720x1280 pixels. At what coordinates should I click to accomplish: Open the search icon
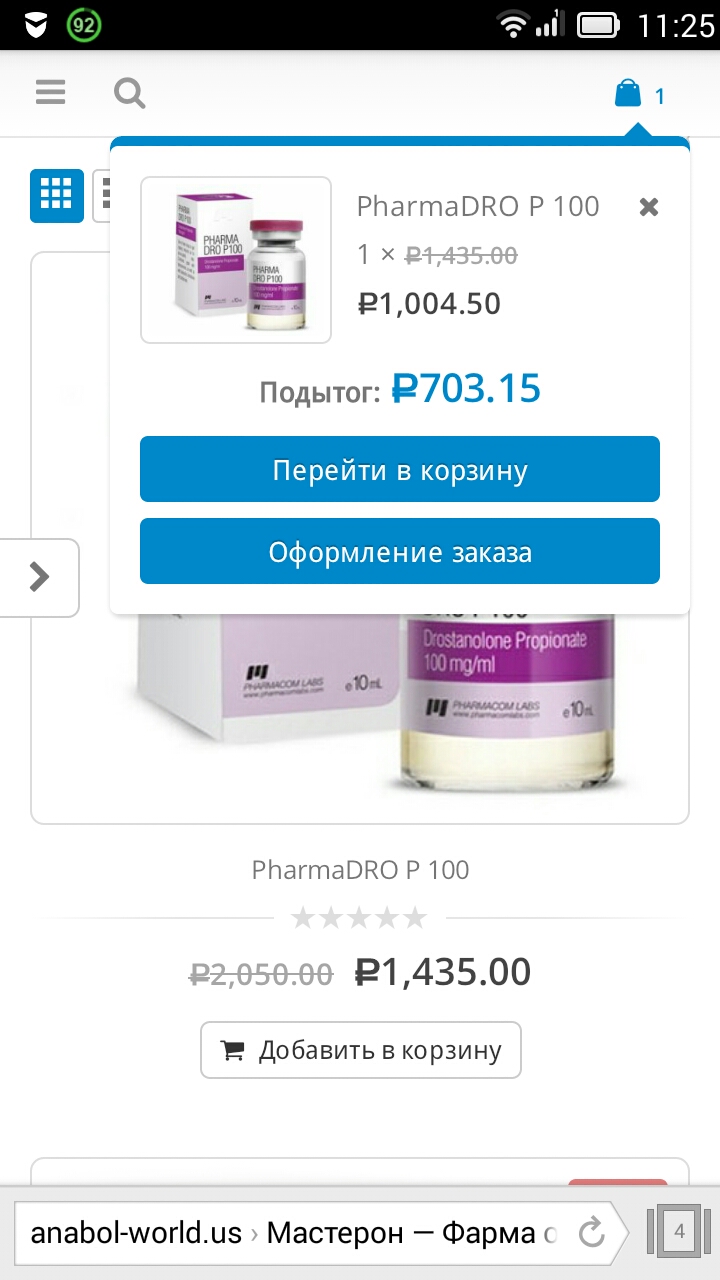(x=130, y=94)
